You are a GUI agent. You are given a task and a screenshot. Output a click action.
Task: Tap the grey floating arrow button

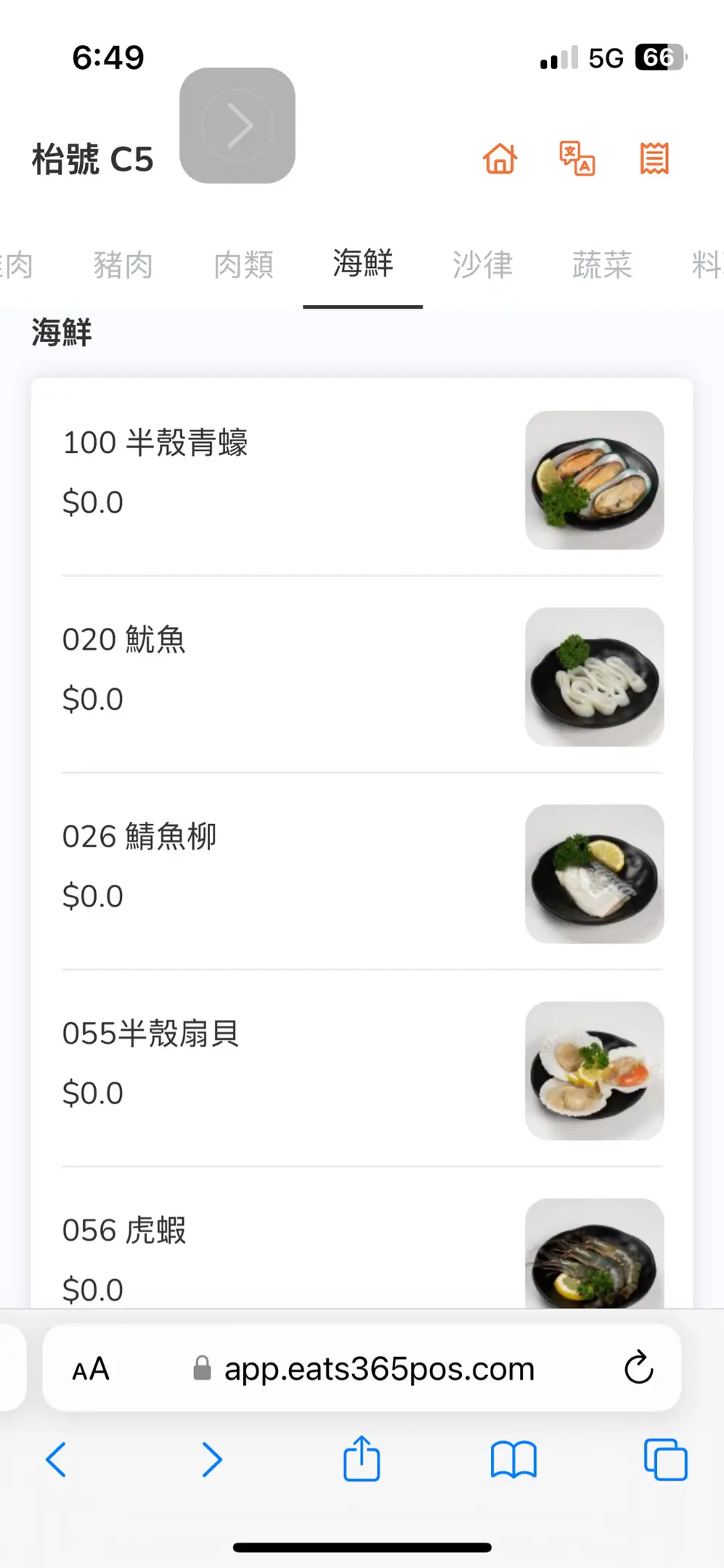pyautogui.click(x=237, y=126)
